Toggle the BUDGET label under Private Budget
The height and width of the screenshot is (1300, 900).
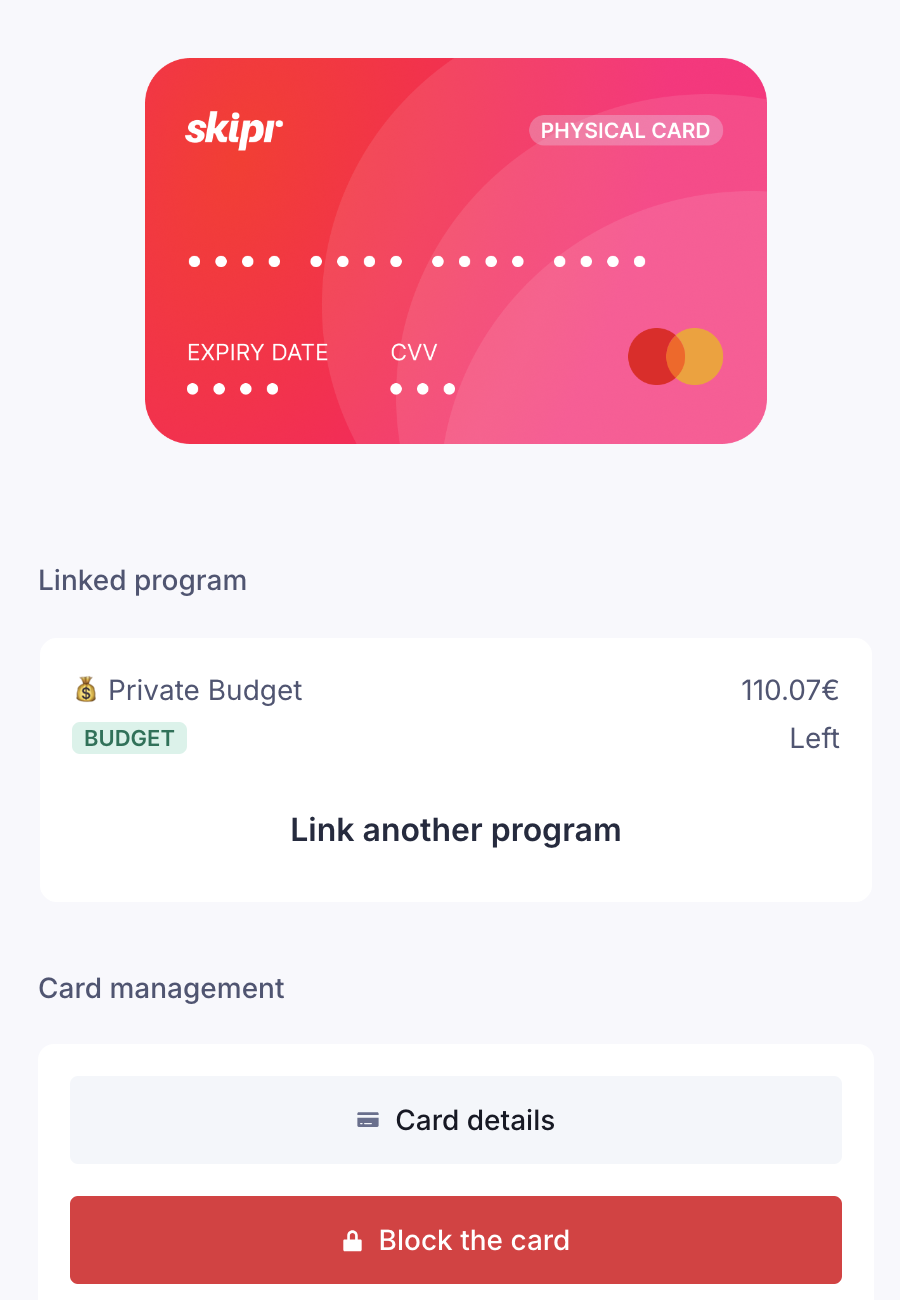point(129,738)
